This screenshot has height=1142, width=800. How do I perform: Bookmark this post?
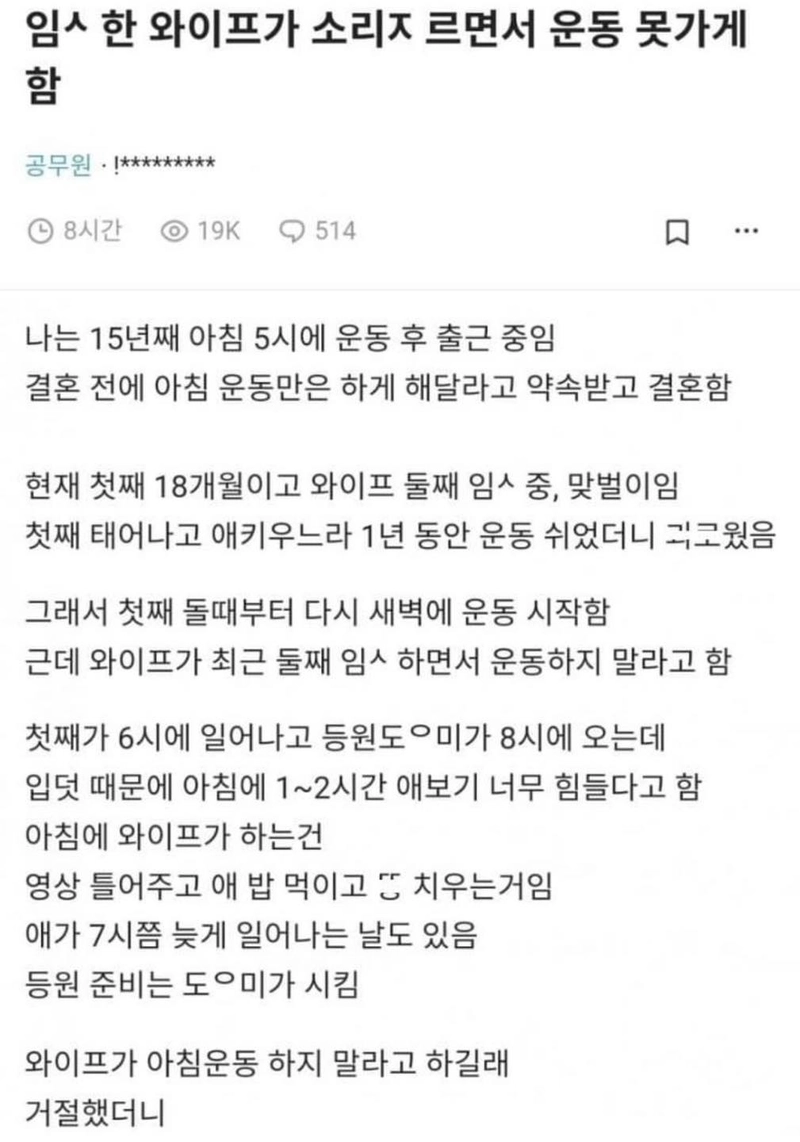coord(675,233)
